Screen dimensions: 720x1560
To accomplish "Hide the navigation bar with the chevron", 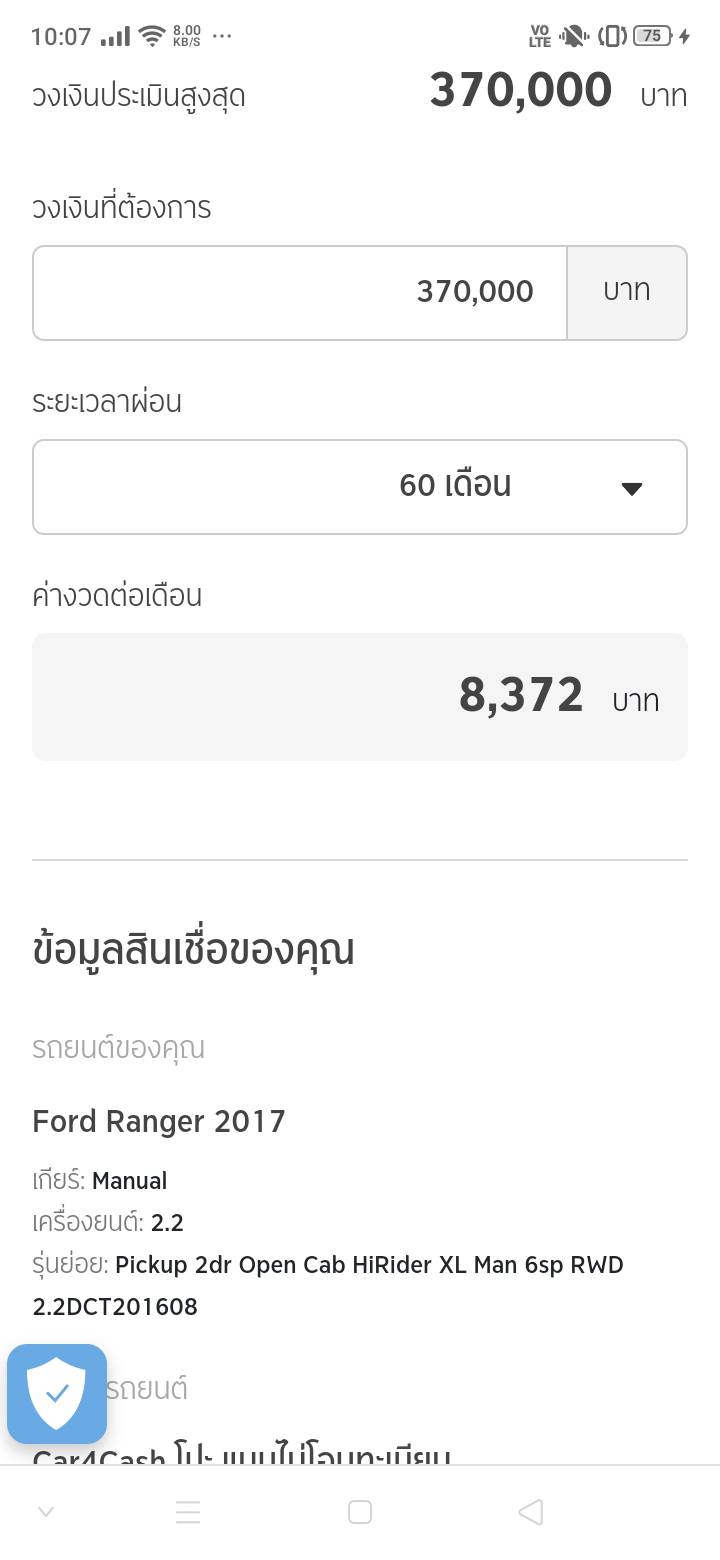I will (46, 1512).
